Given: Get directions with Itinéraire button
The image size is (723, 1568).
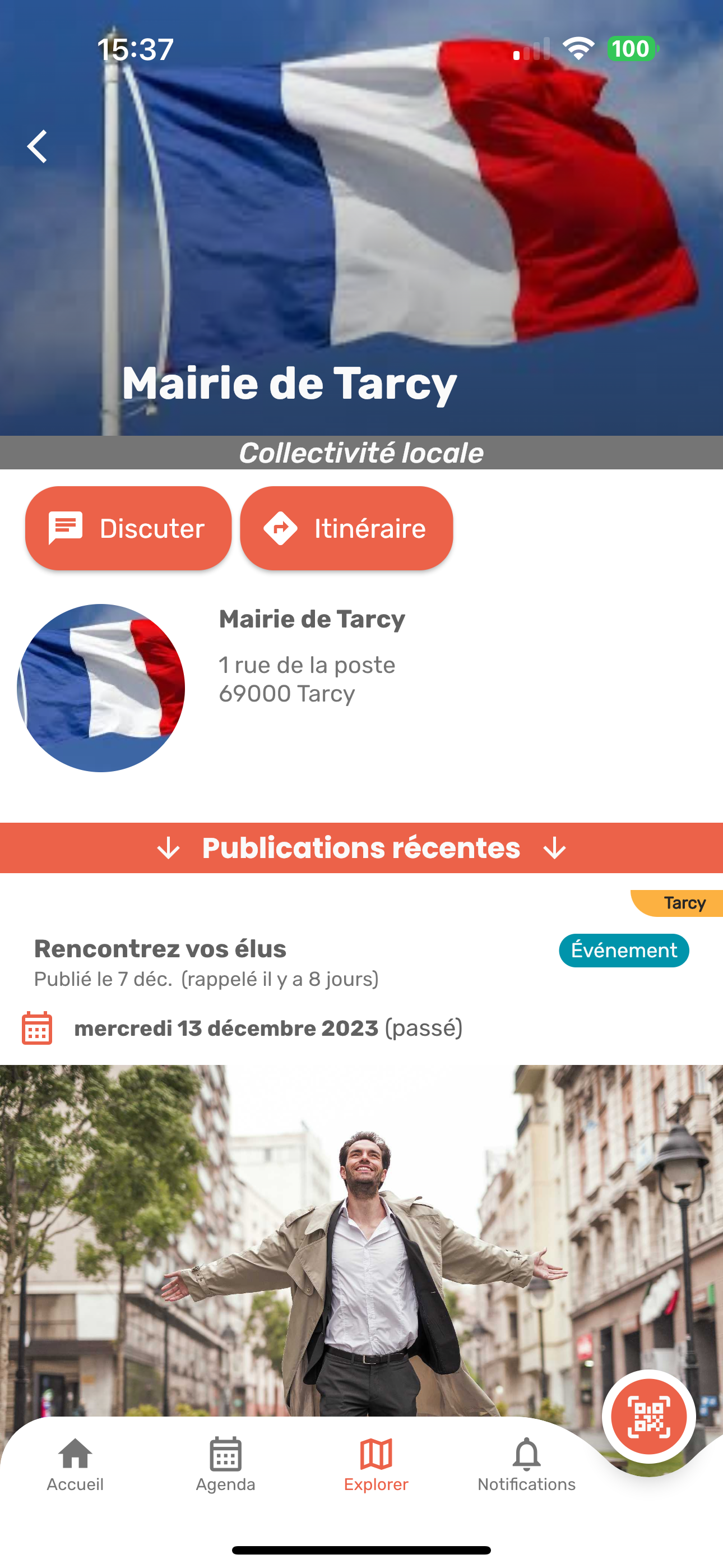Looking at the screenshot, I should tap(346, 528).
